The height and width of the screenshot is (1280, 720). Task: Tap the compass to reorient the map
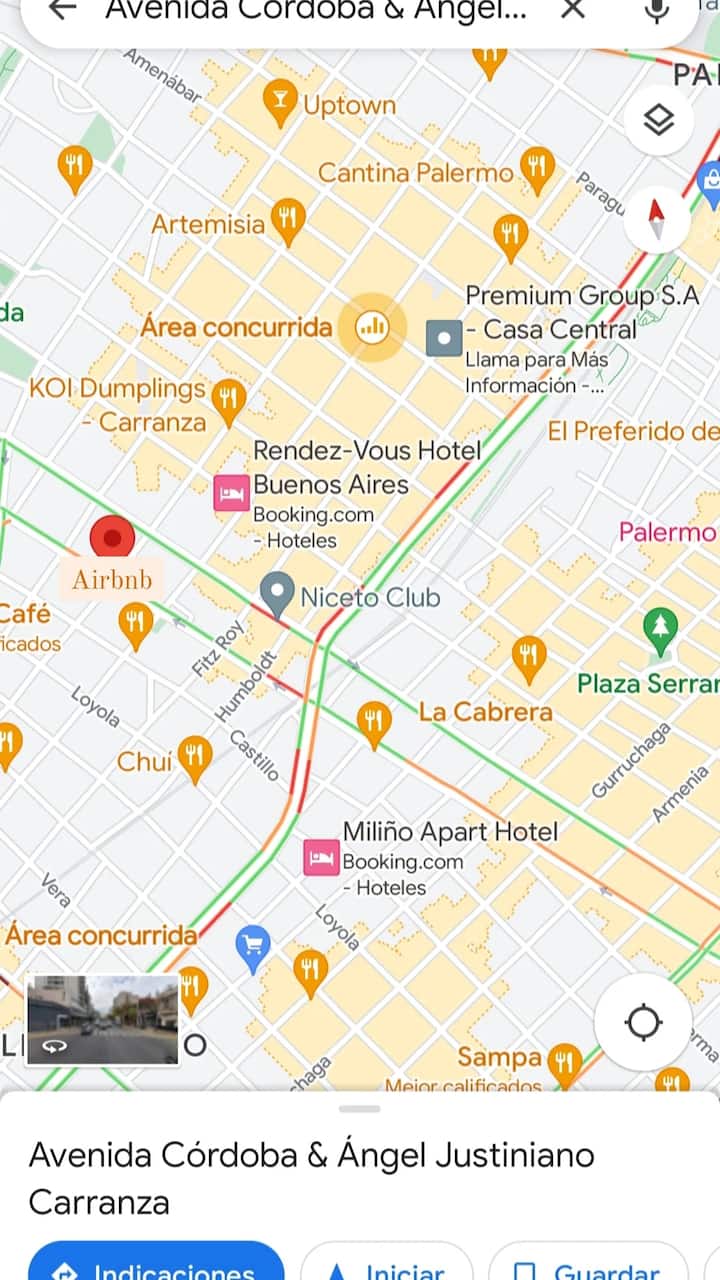tap(657, 220)
